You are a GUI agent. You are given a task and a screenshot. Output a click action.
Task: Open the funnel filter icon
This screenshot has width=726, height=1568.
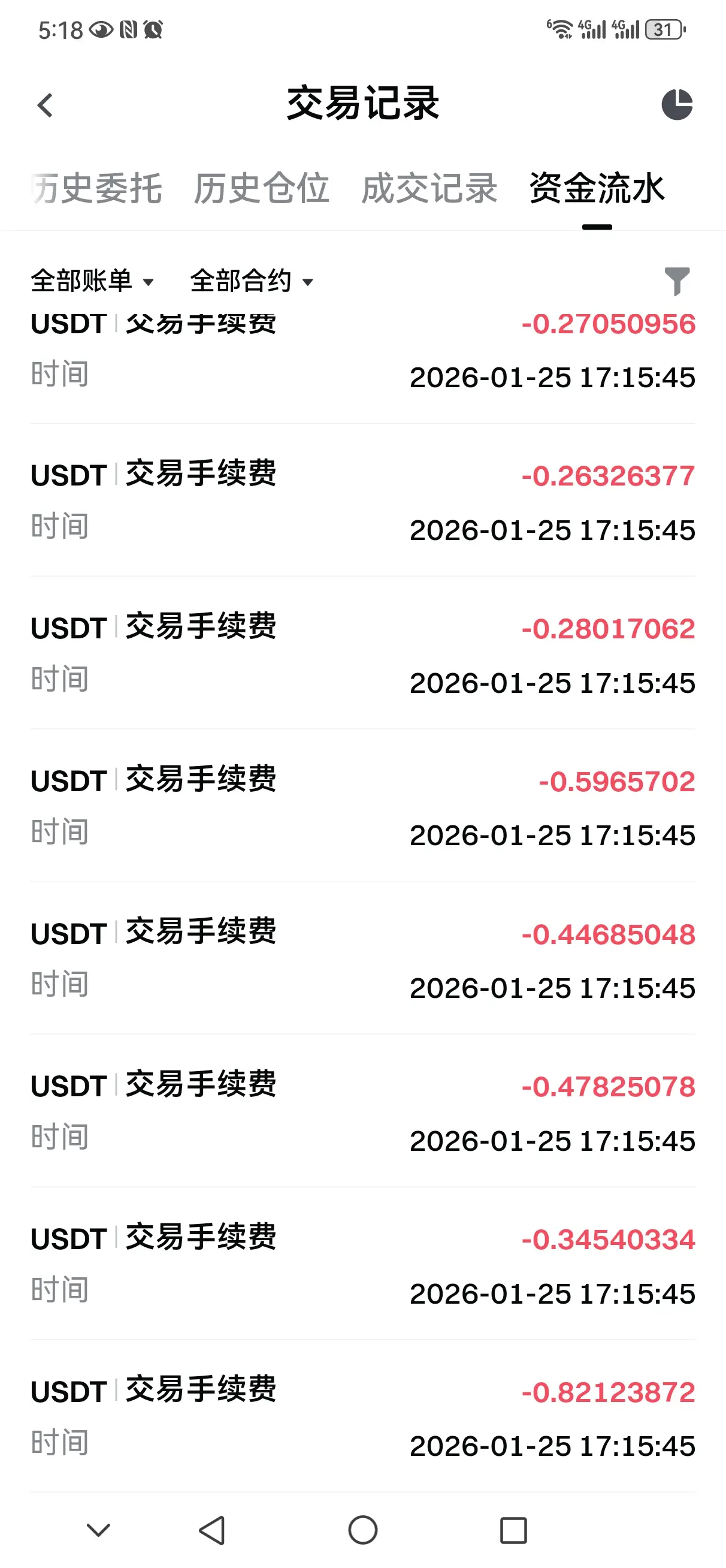click(677, 281)
